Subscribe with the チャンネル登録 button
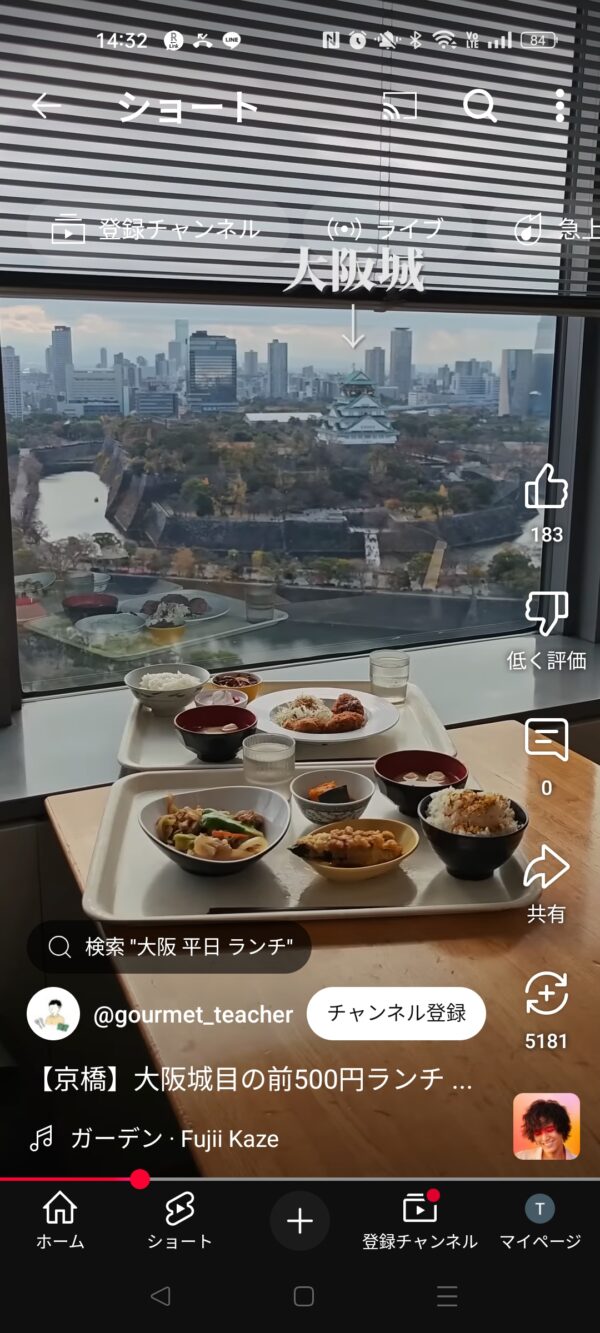The width and height of the screenshot is (600, 1333). pos(396,1014)
